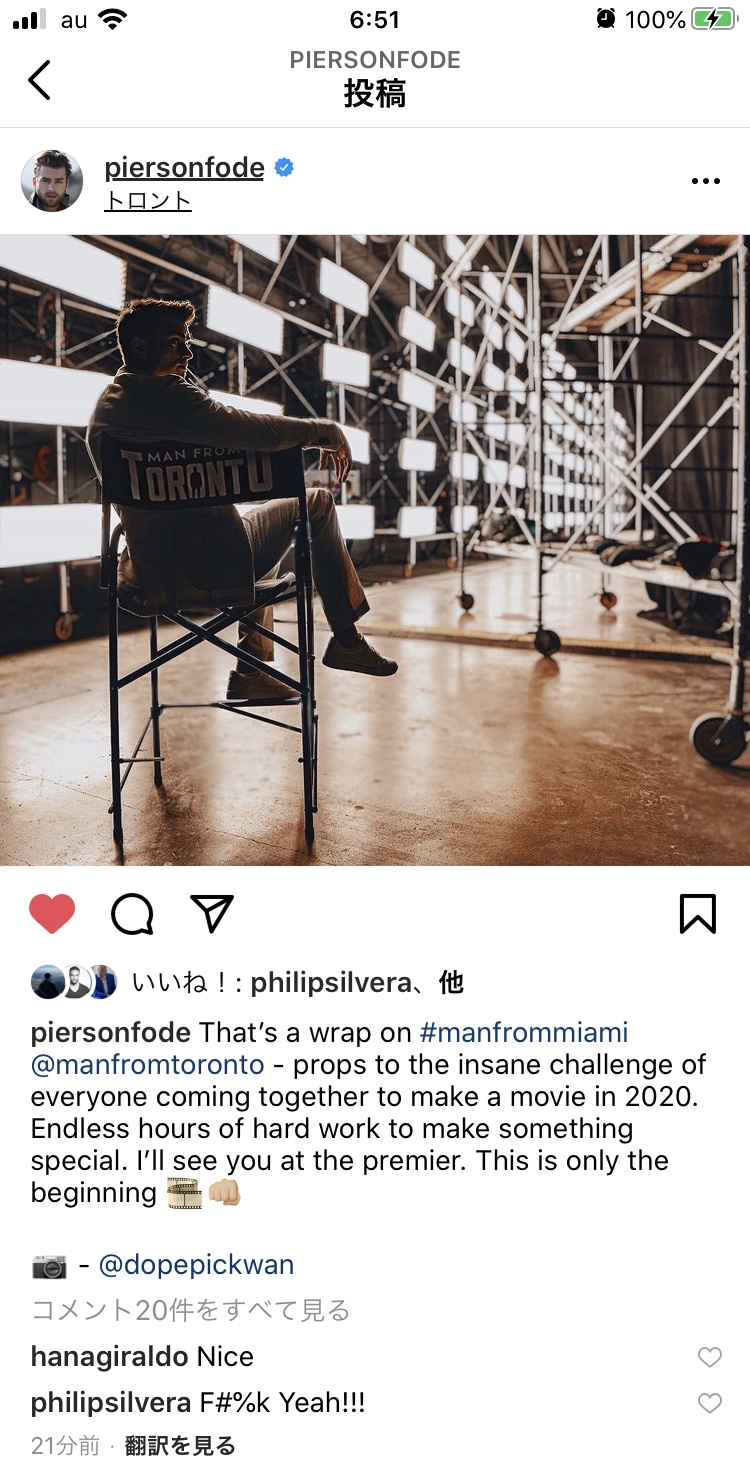Share the post via the paper plane icon
This screenshot has width=750, height=1470.
(212, 913)
